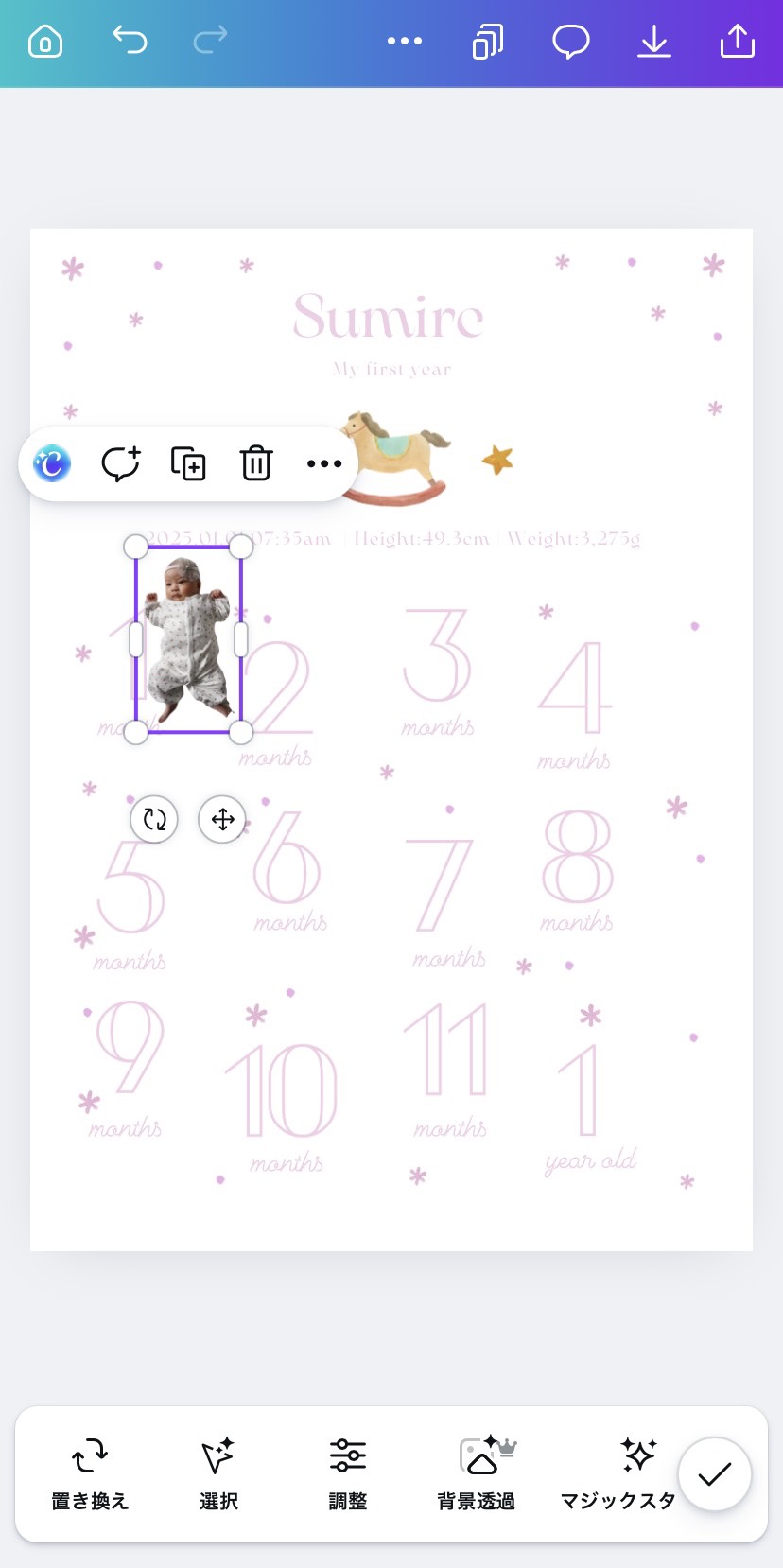Delete the selected baby photo
The image size is (783, 1568).
256,463
